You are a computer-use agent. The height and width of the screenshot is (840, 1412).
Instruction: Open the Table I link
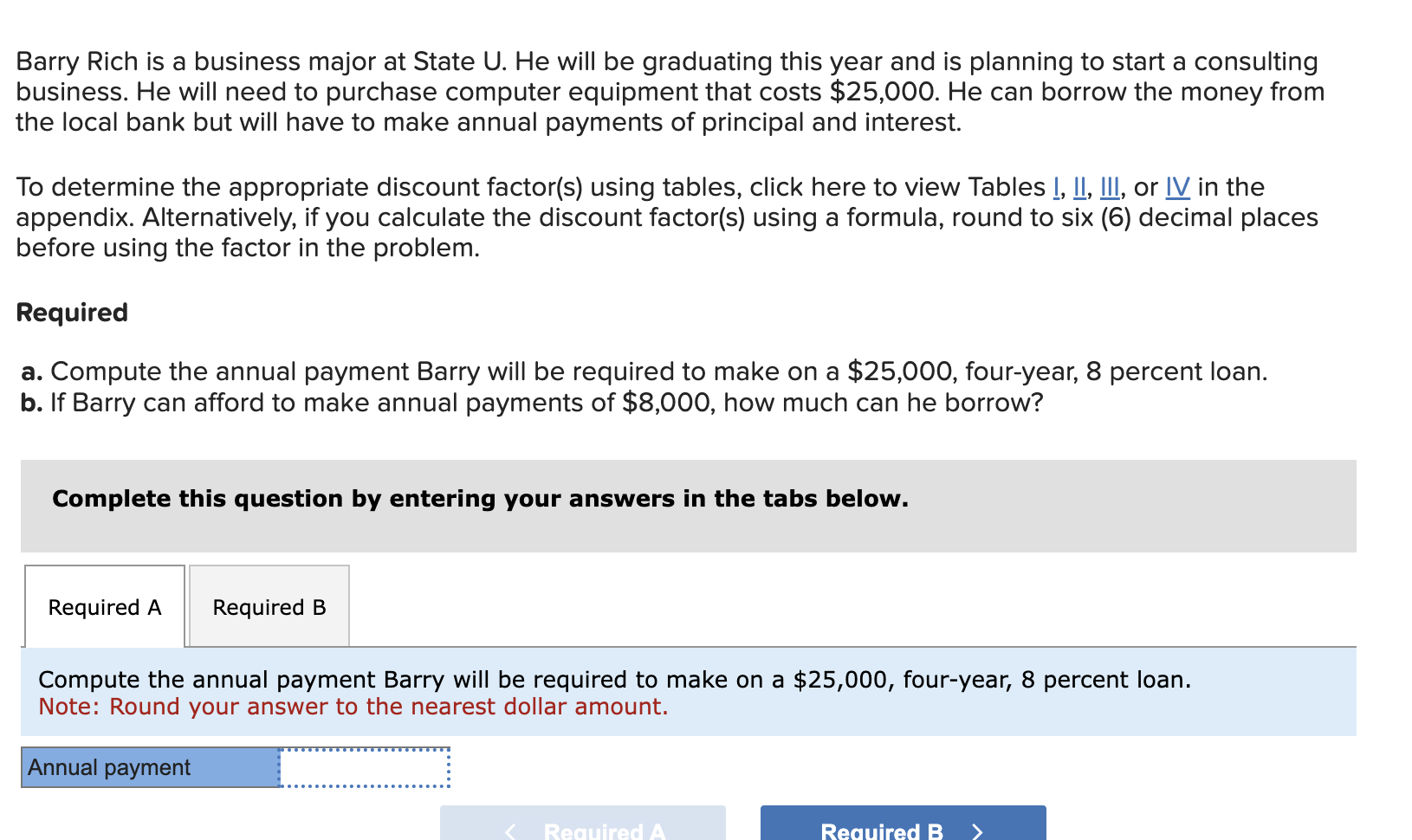click(1056, 187)
